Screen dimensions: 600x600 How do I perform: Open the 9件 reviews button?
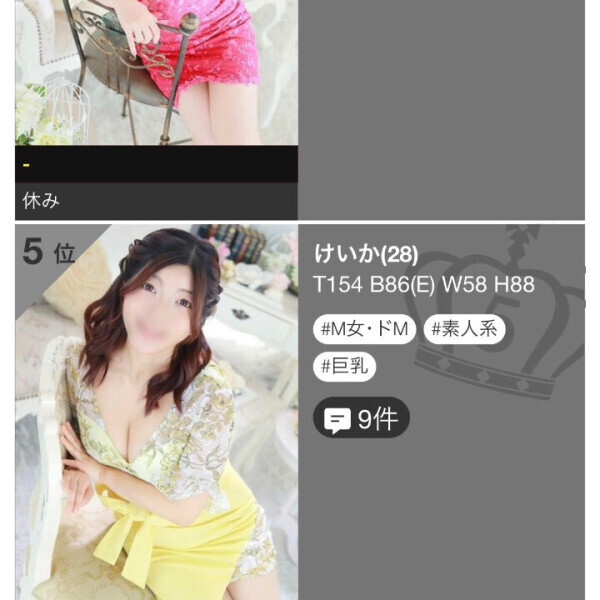point(361,419)
